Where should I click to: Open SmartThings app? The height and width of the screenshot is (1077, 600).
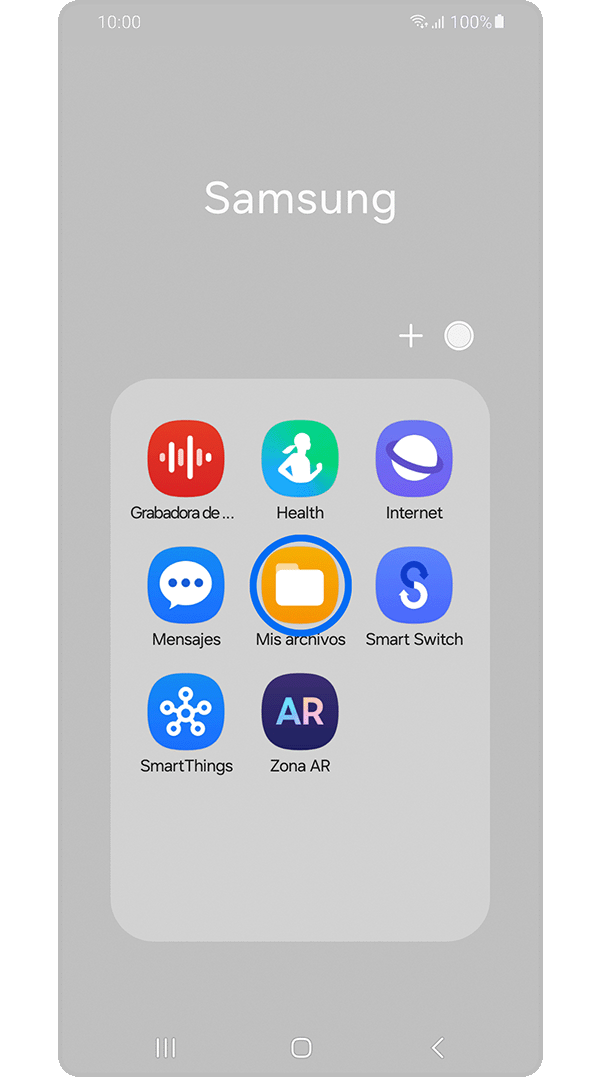pos(185,712)
